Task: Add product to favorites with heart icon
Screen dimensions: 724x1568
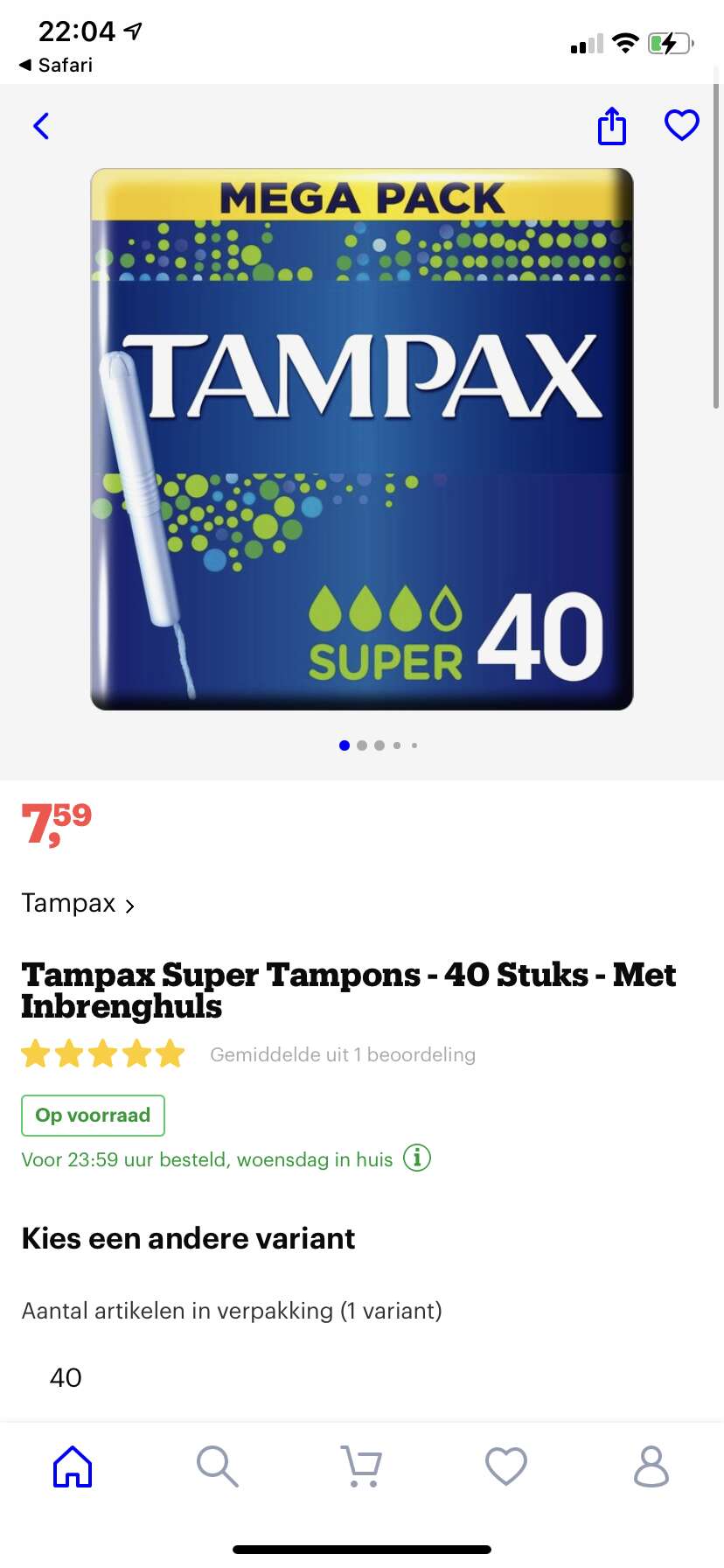Action: 682,125
